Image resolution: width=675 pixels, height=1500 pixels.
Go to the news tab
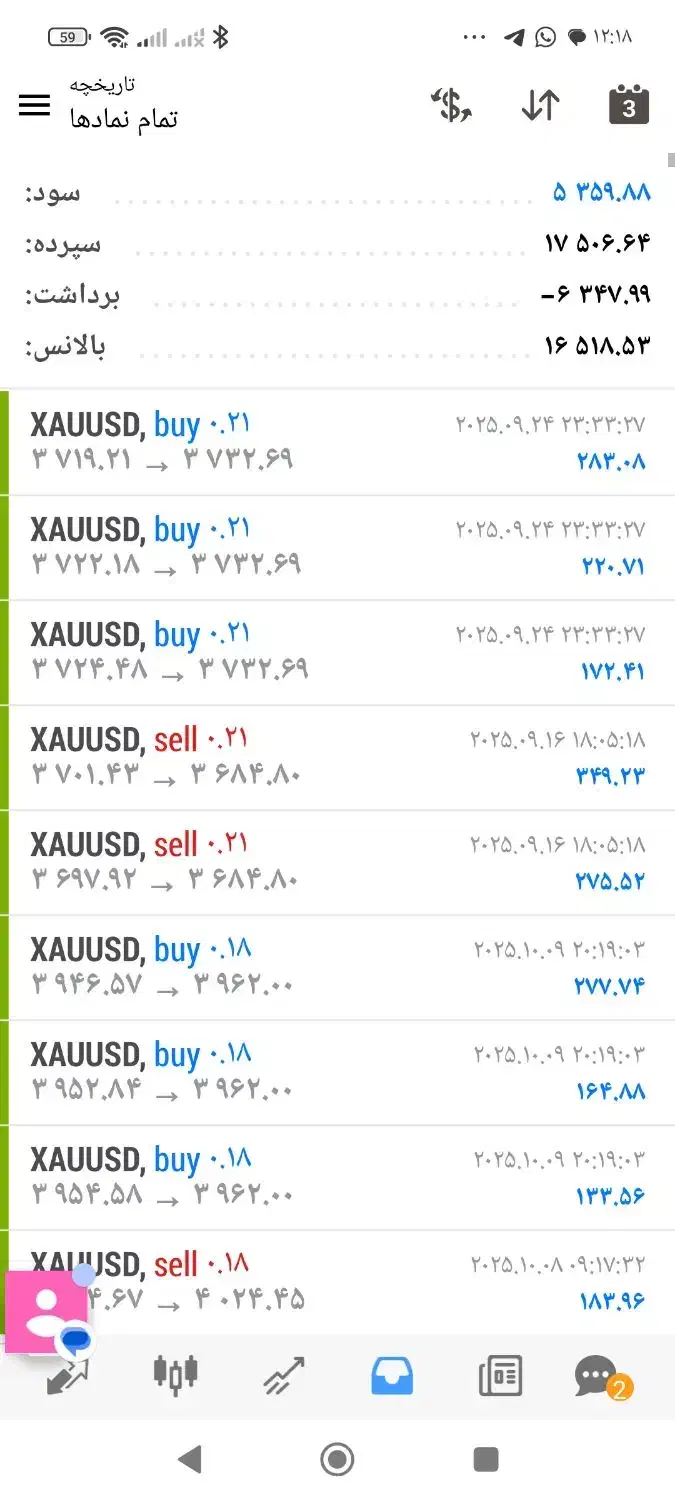click(500, 1377)
